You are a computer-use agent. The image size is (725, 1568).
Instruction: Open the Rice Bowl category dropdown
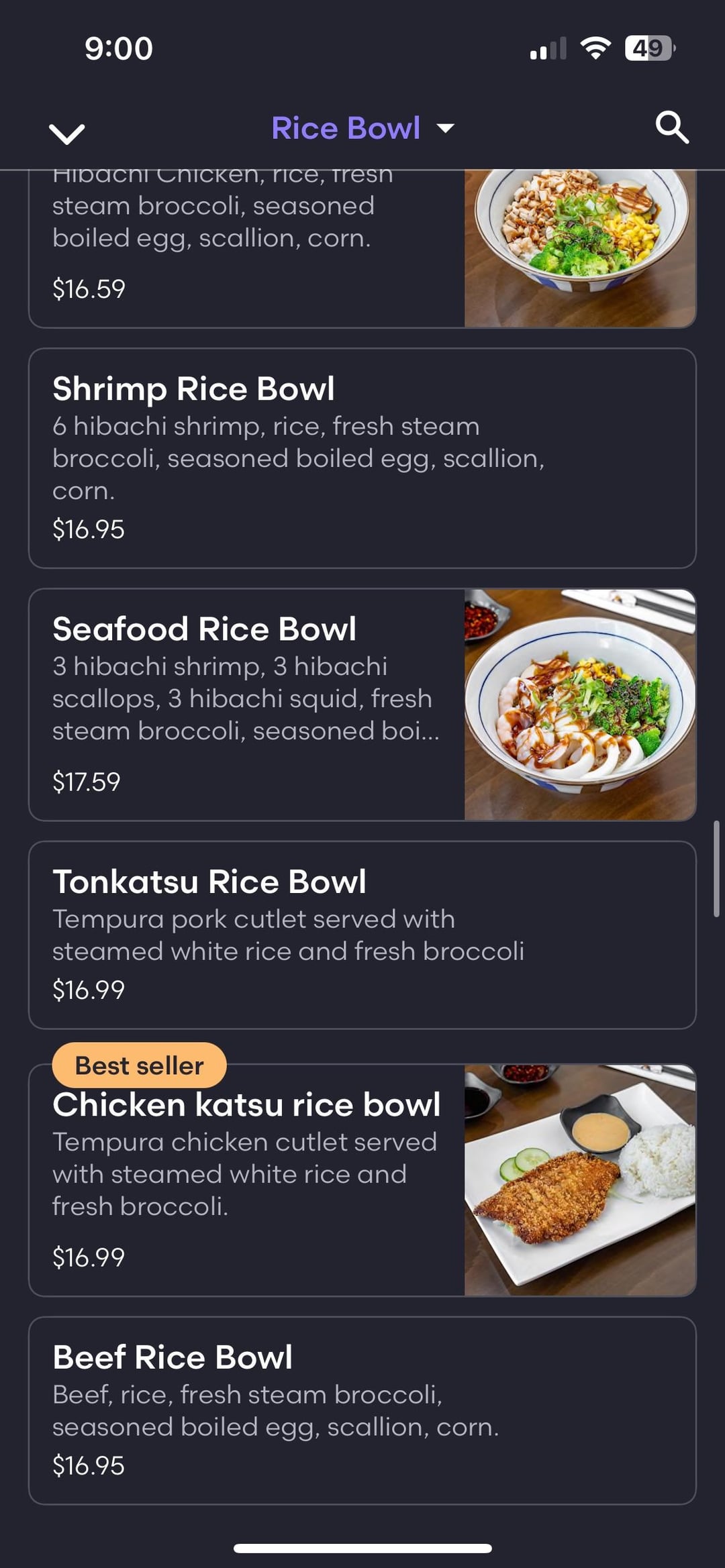[362, 127]
